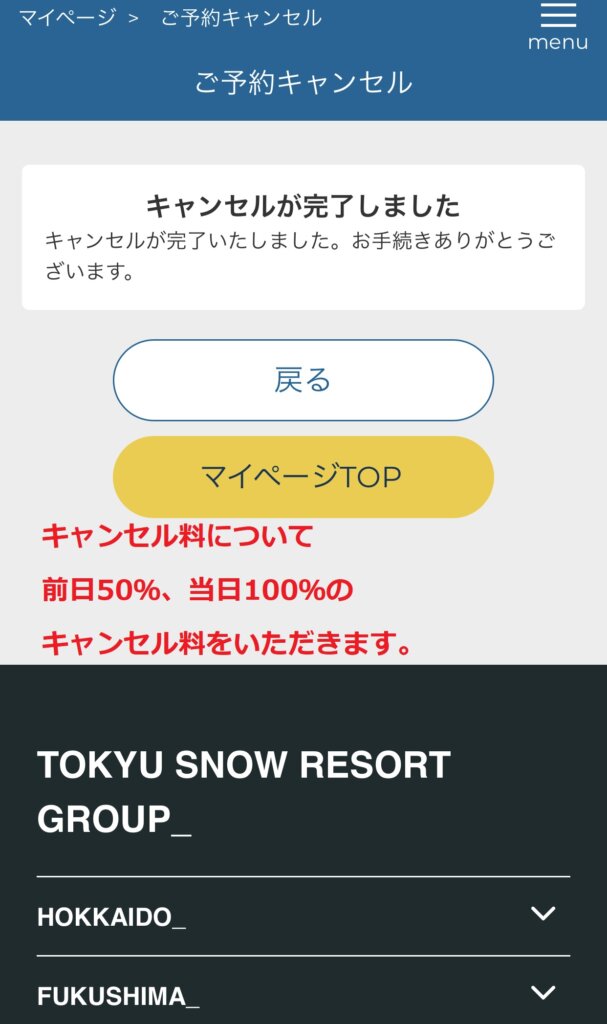Tap the 戻る button
Image resolution: width=607 pixels, height=1024 pixels.
click(x=303, y=380)
